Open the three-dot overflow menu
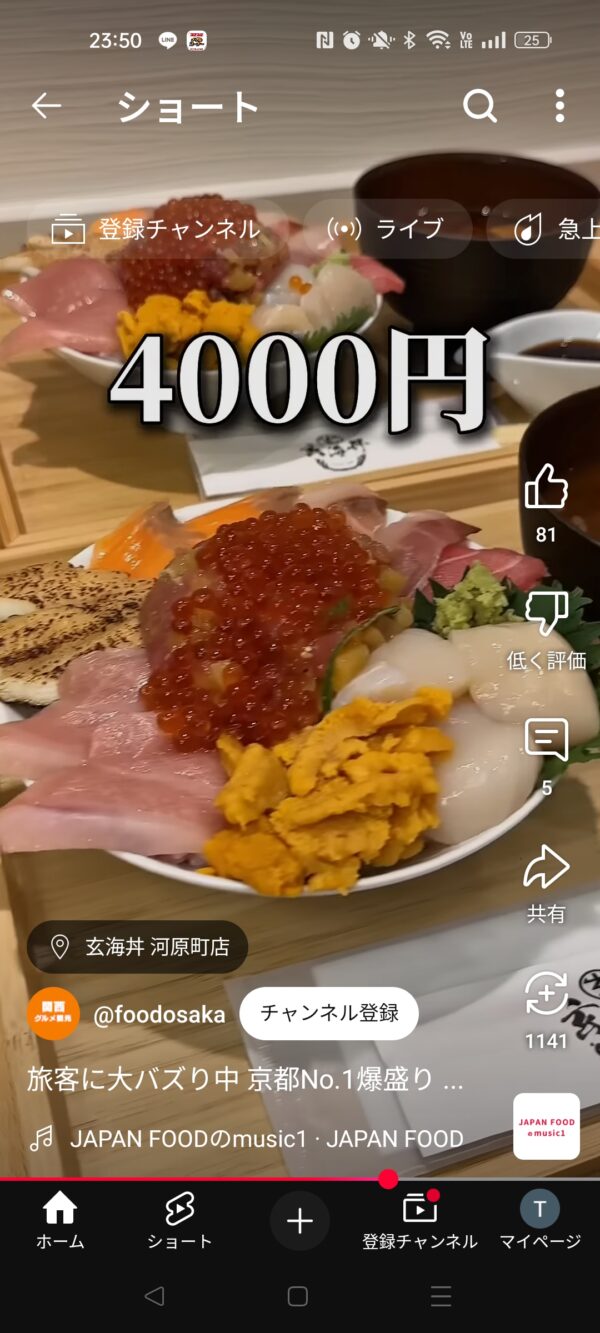 [559, 106]
